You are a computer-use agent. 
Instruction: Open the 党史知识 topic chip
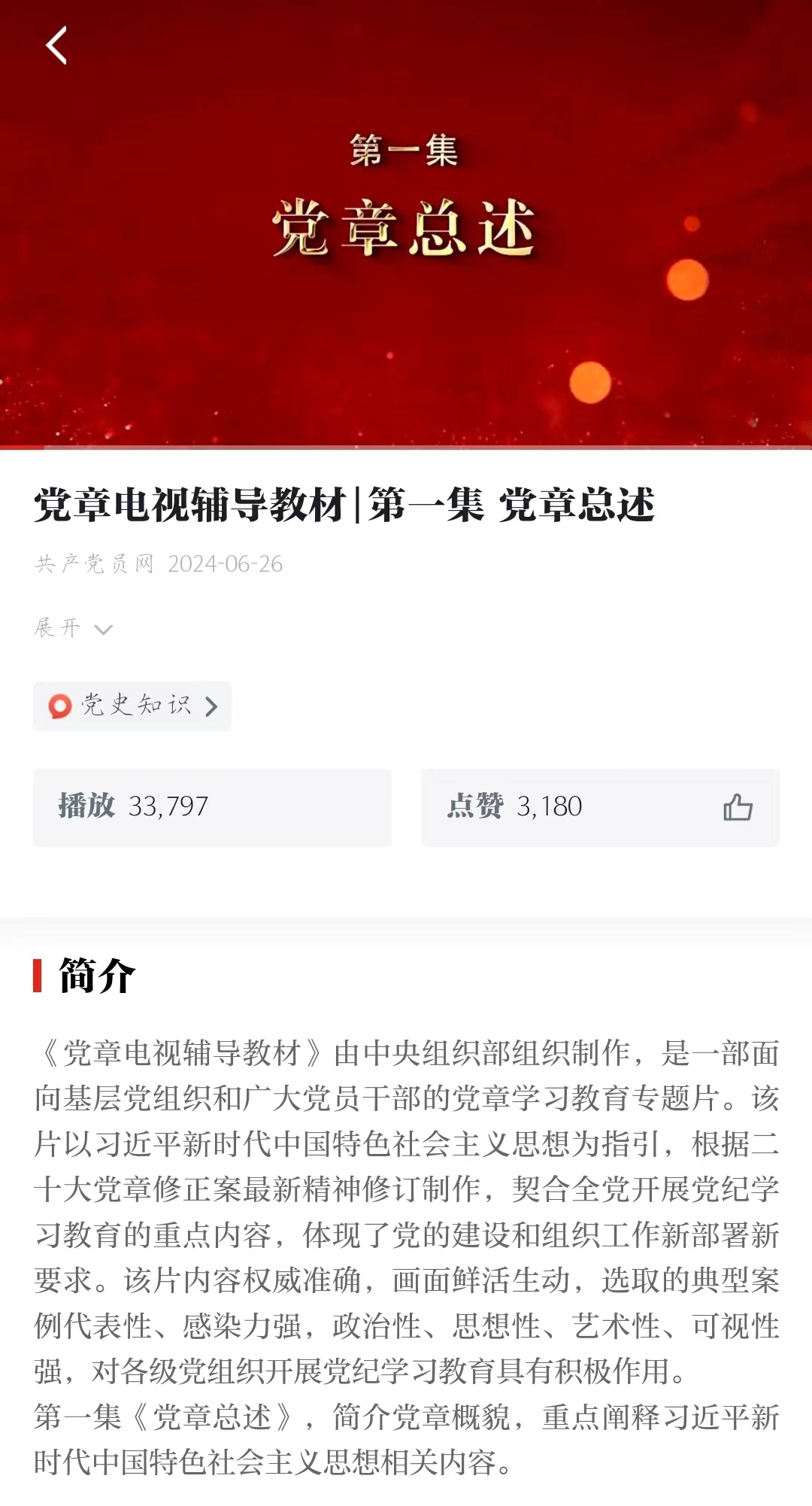pos(132,706)
